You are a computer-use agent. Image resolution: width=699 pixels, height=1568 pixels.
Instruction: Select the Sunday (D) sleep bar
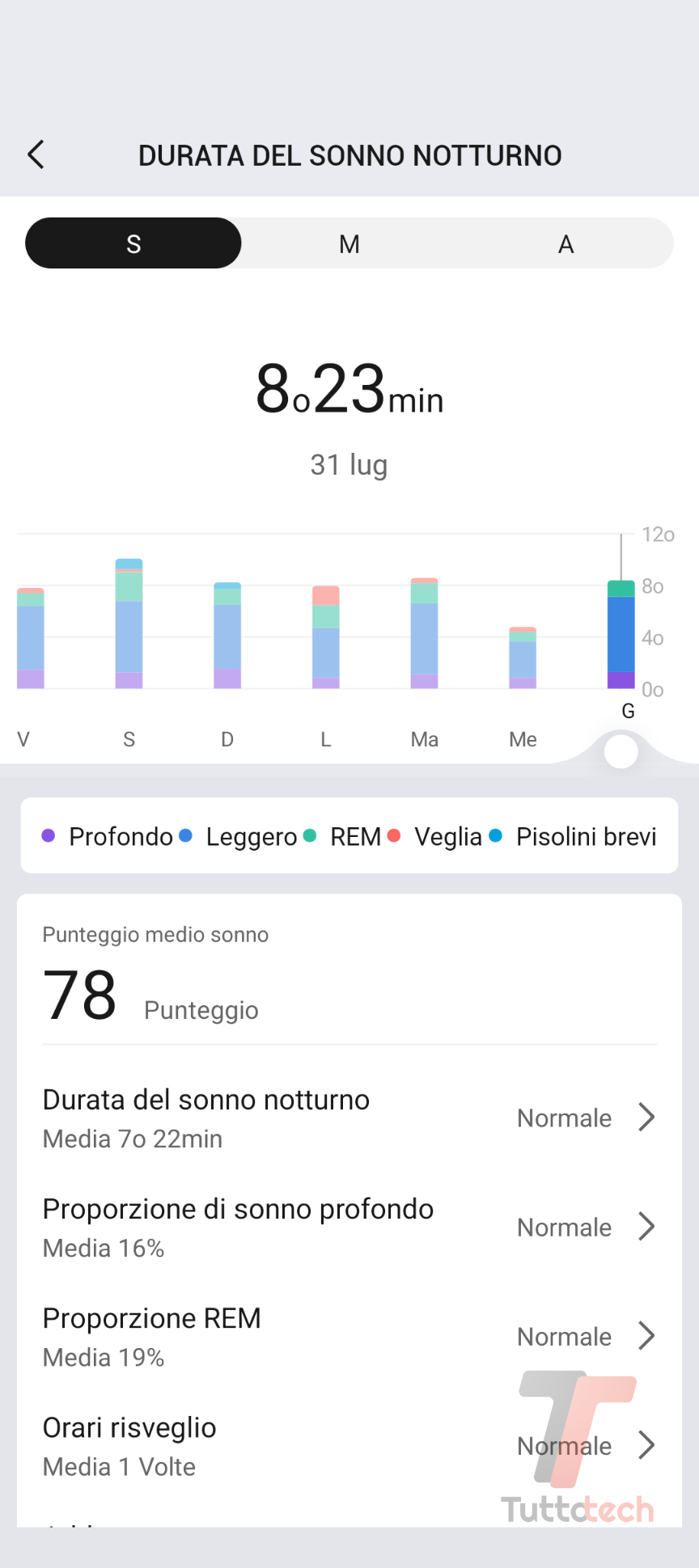click(x=227, y=636)
